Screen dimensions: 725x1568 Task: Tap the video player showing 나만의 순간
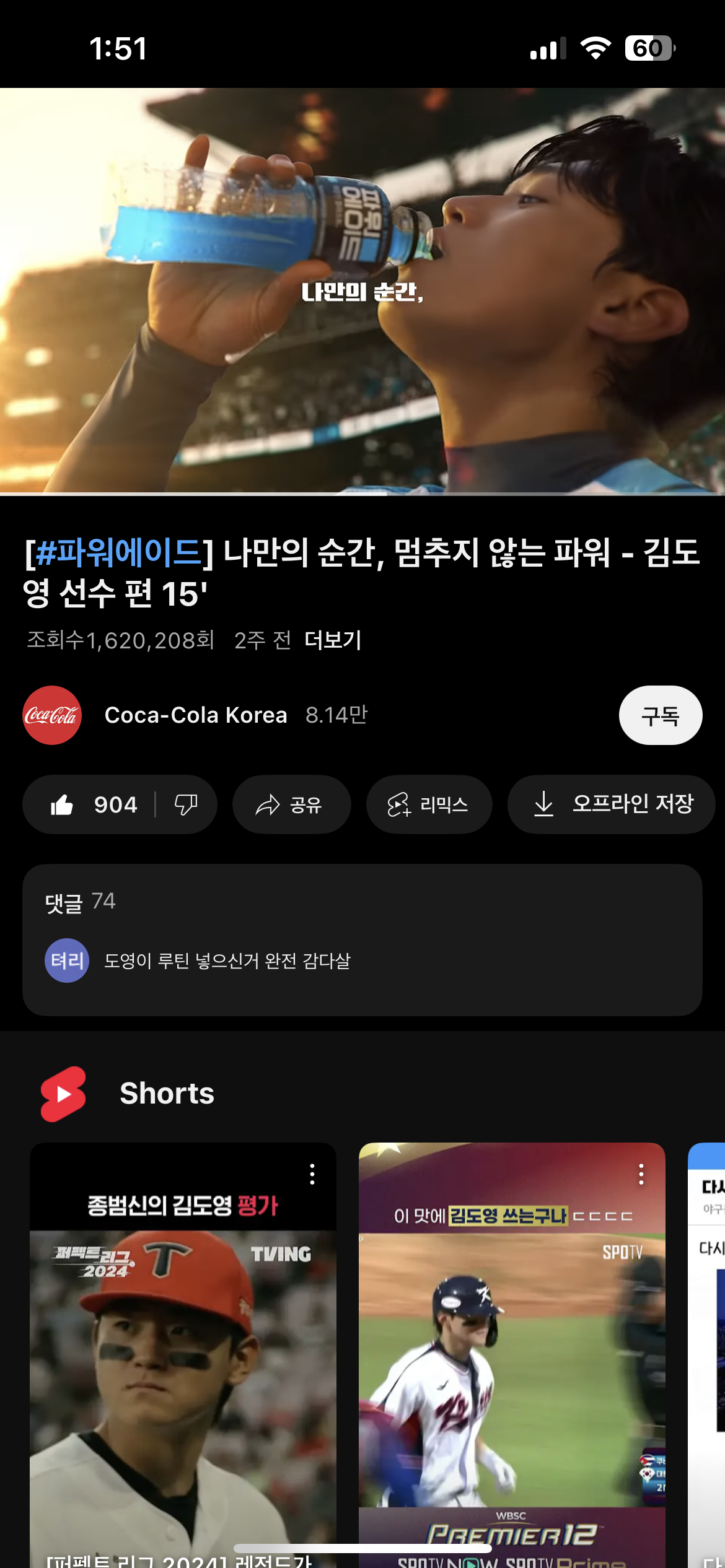(x=362, y=291)
